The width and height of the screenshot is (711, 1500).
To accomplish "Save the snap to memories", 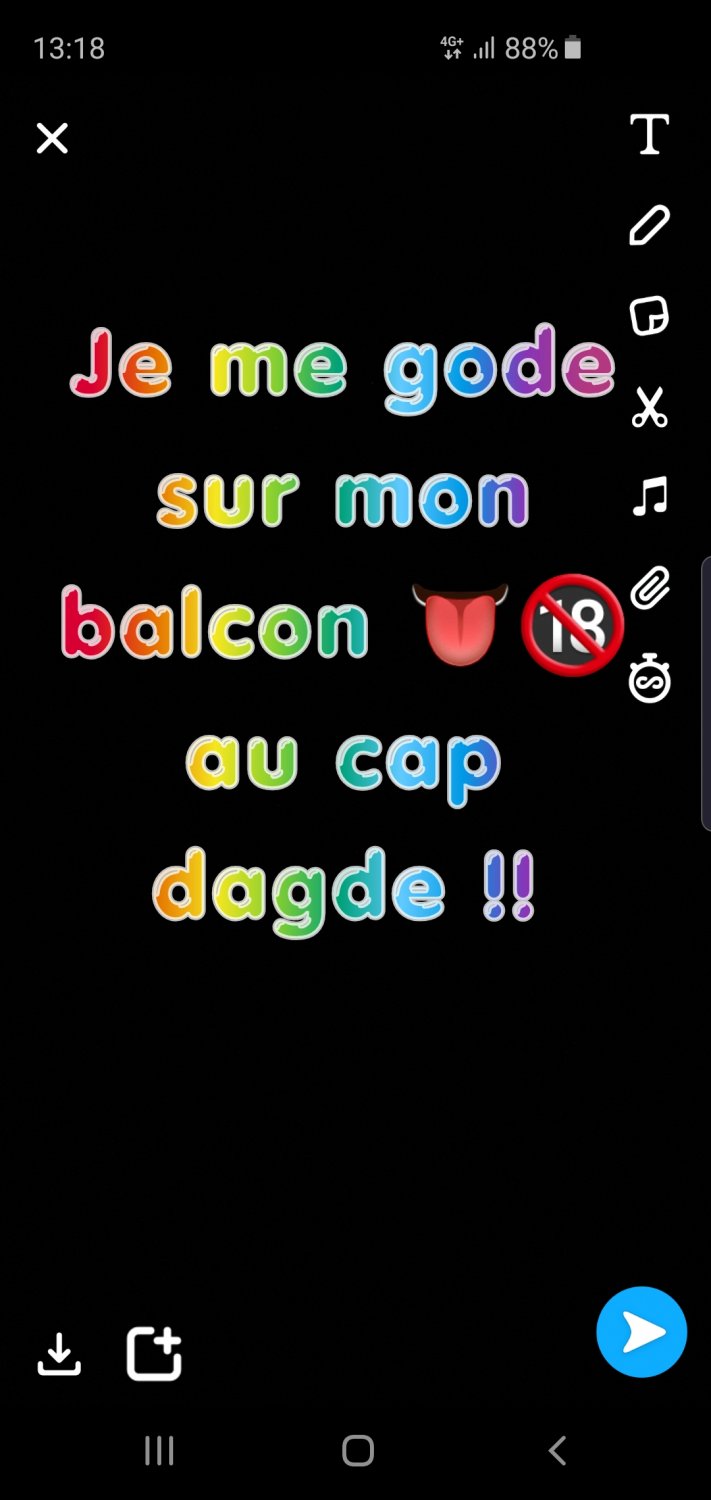I will coord(59,1354).
